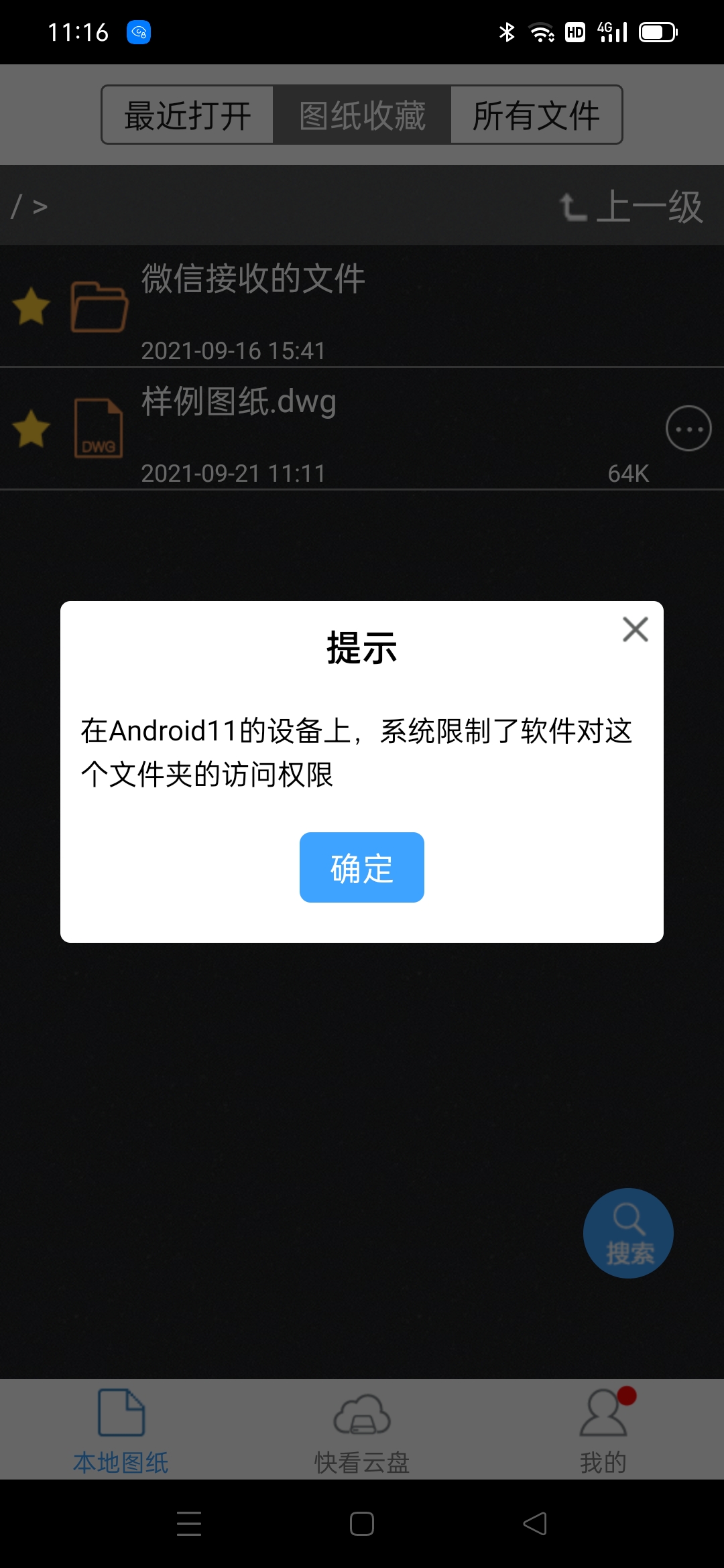The height and width of the screenshot is (1568, 724).
Task: Switch to 最近打开 tab
Action: pyautogui.click(x=188, y=115)
